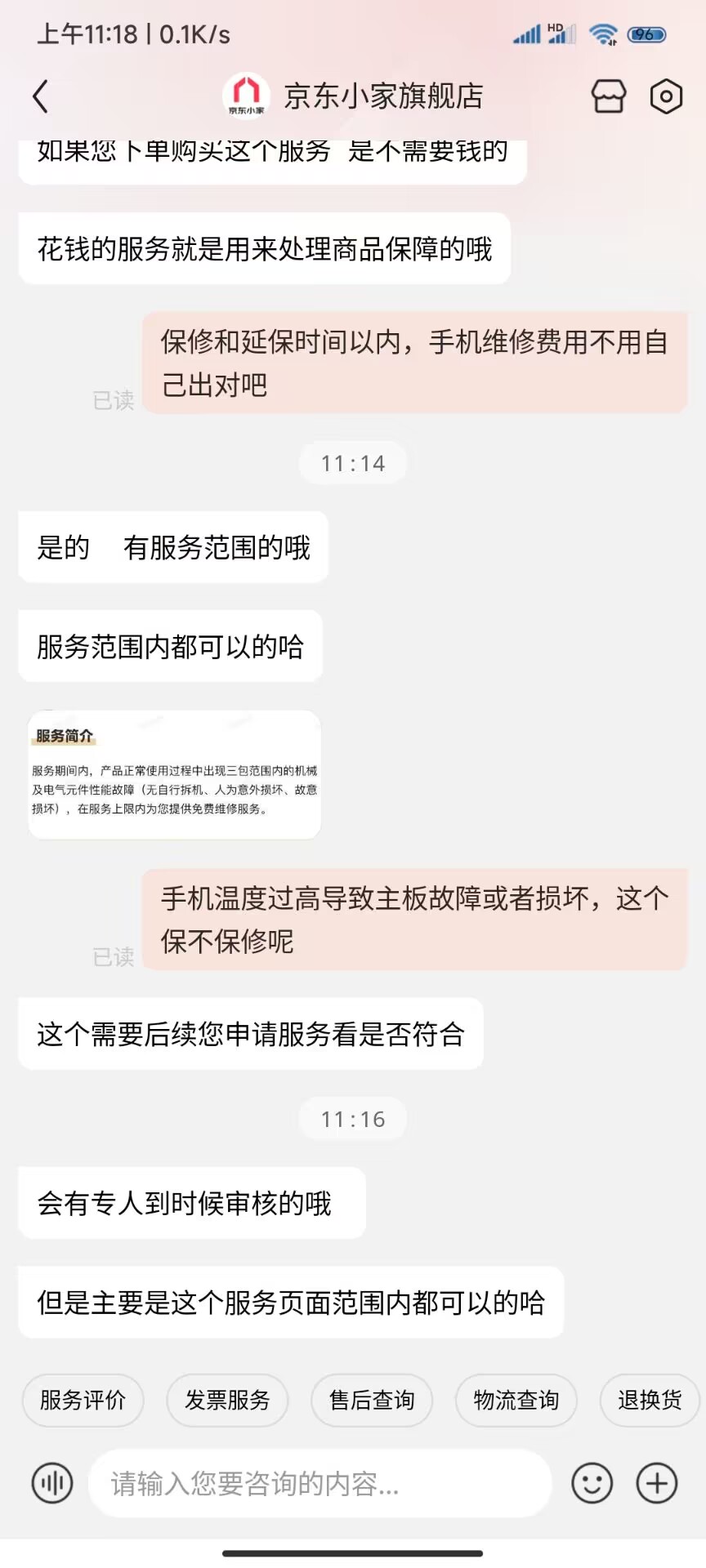Select the 服务评价 chip
Screen dimensions: 706x1568
pos(83,1400)
